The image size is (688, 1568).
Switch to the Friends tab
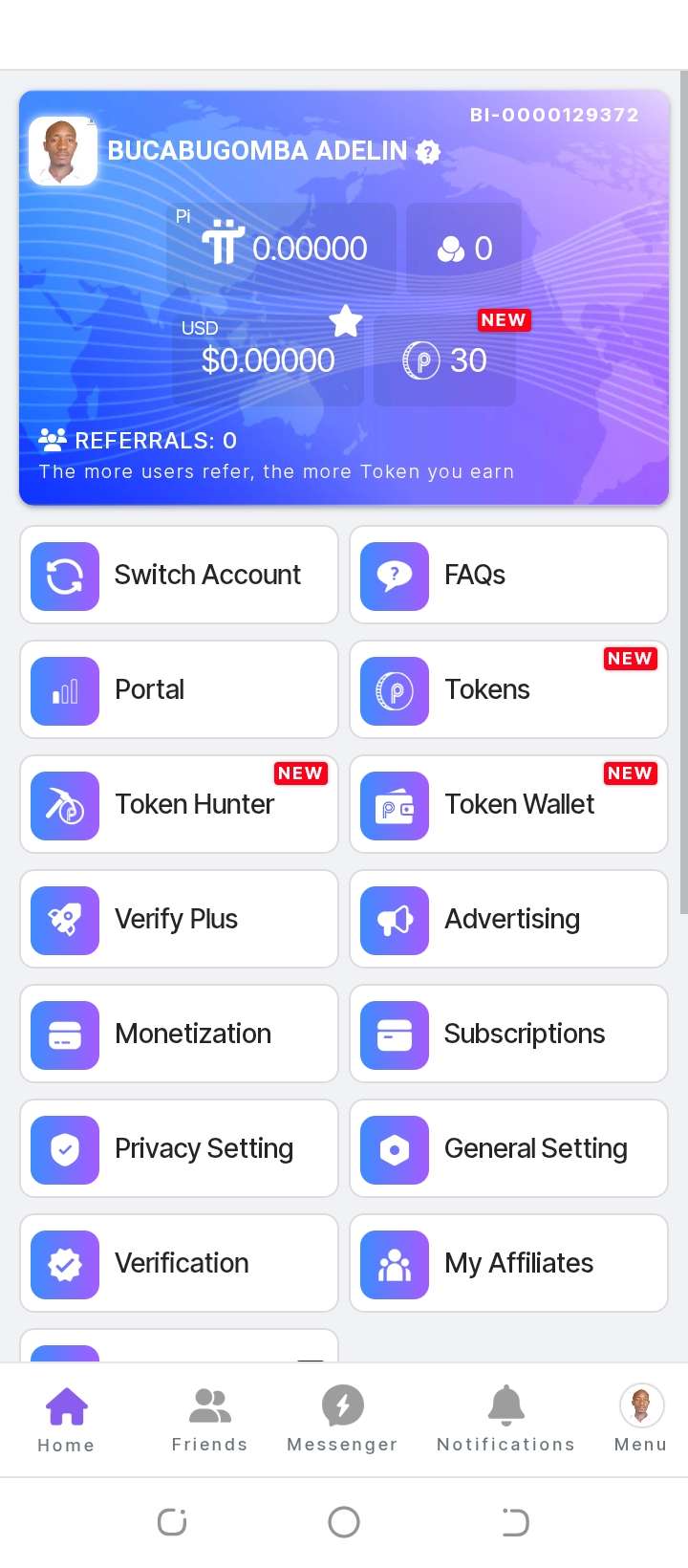(209, 1419)
